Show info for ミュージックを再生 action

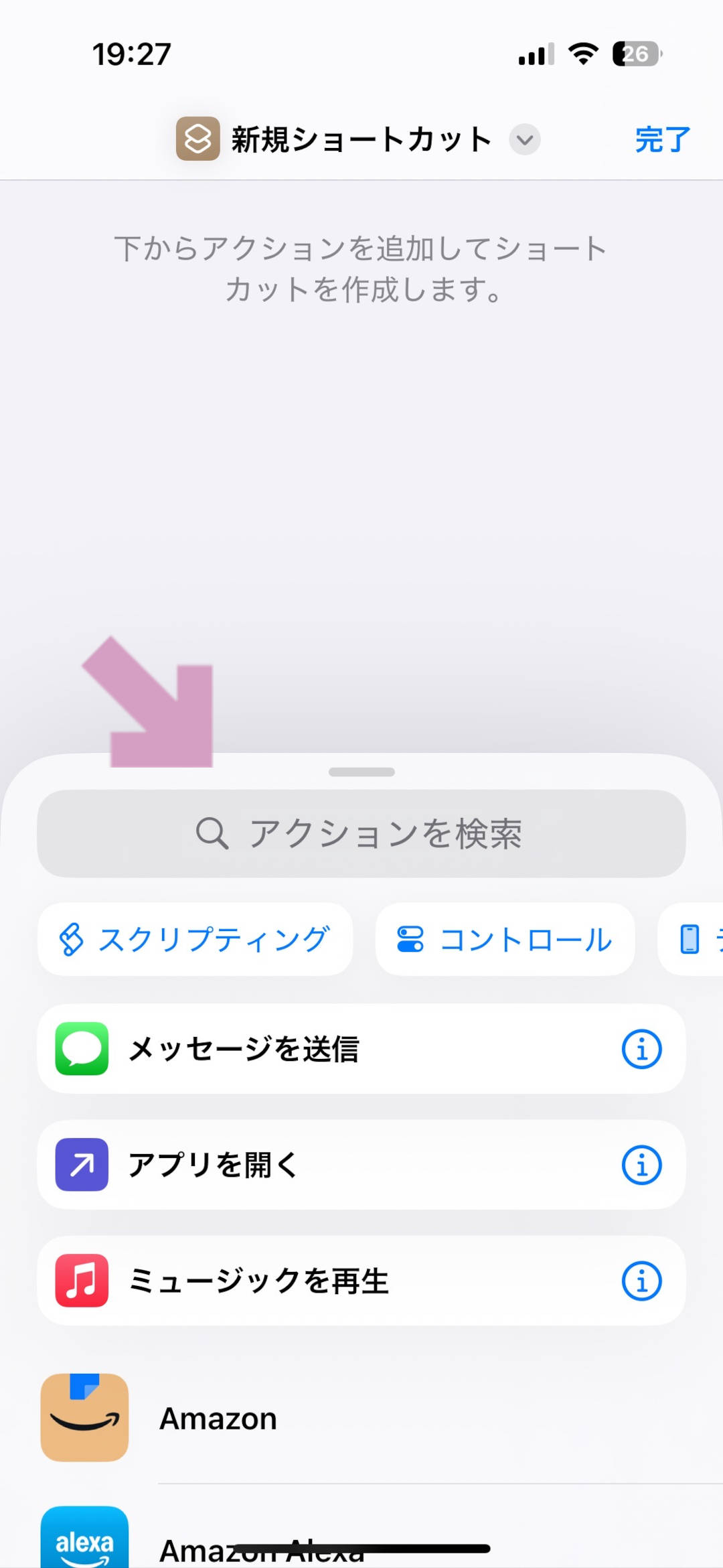(x=641, y=1281)
